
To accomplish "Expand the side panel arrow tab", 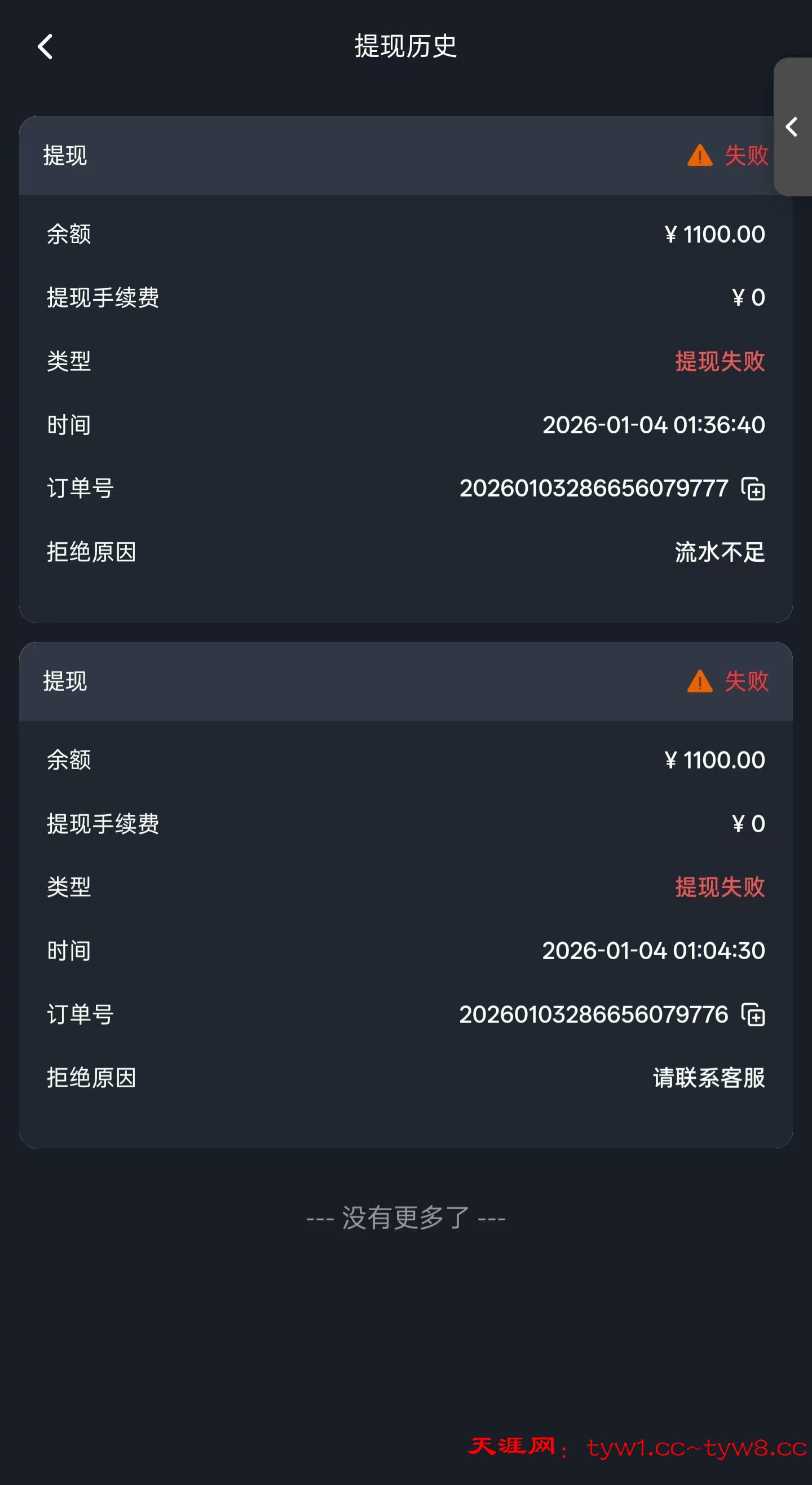I will pos(792,127).
